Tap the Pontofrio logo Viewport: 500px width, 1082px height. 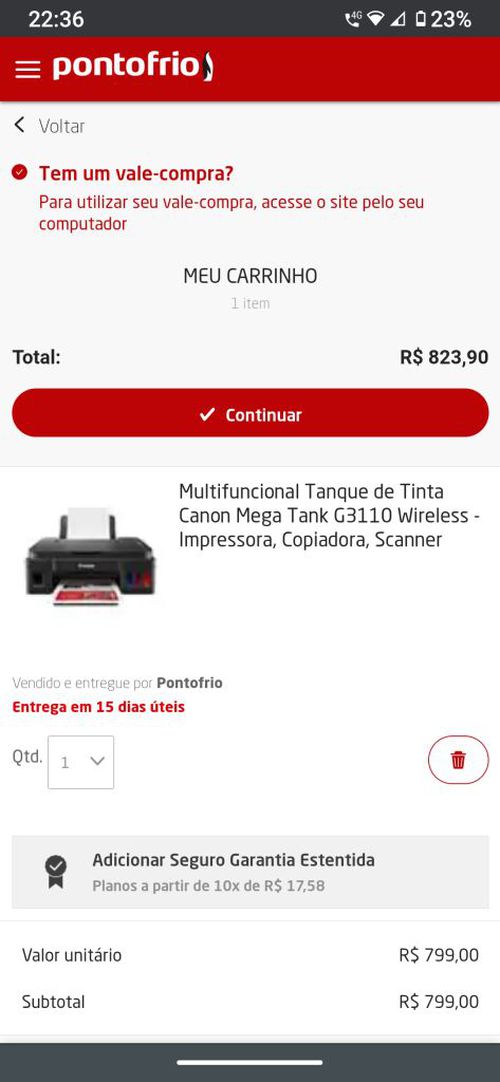coord(133,67)
